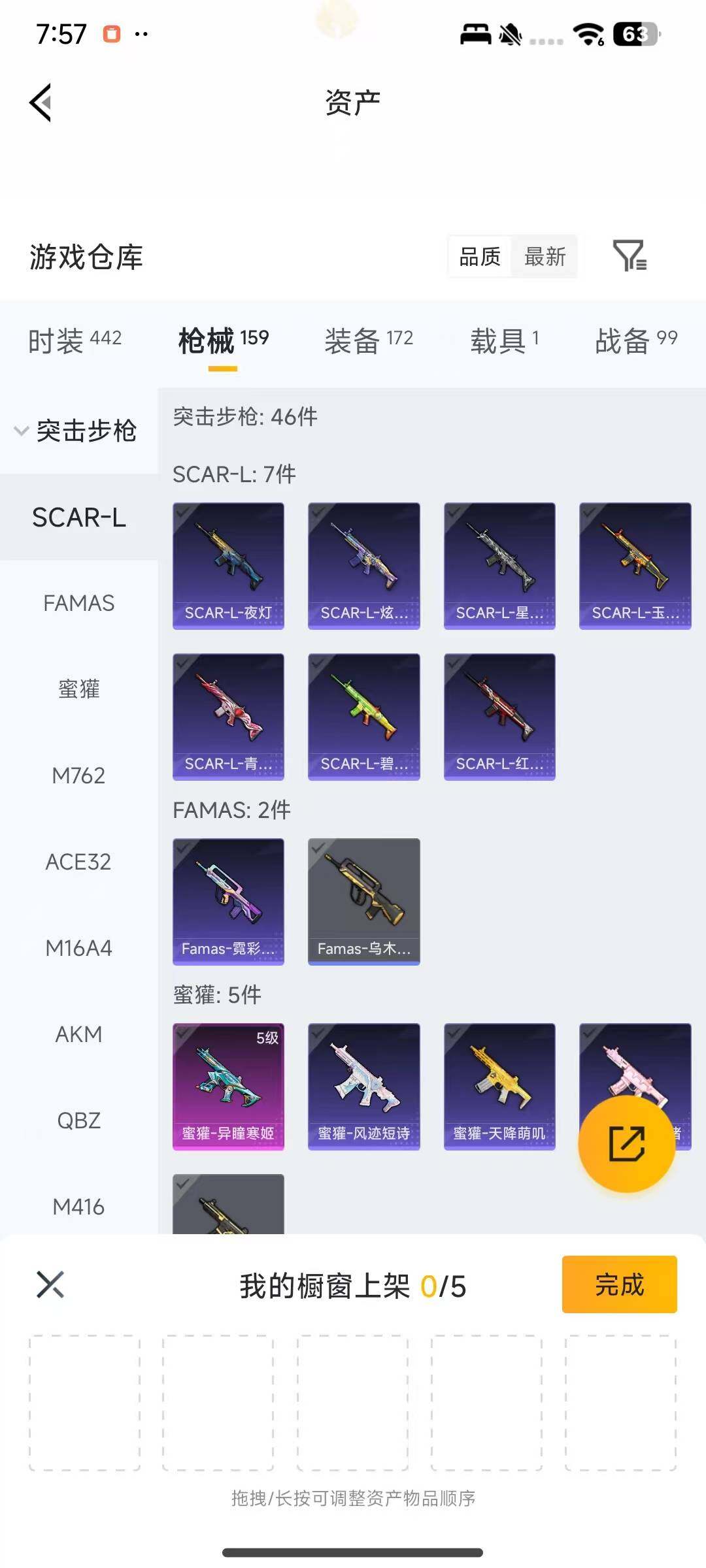
Task: Jump to M416 in the side list
Action: click(78, 1207)
